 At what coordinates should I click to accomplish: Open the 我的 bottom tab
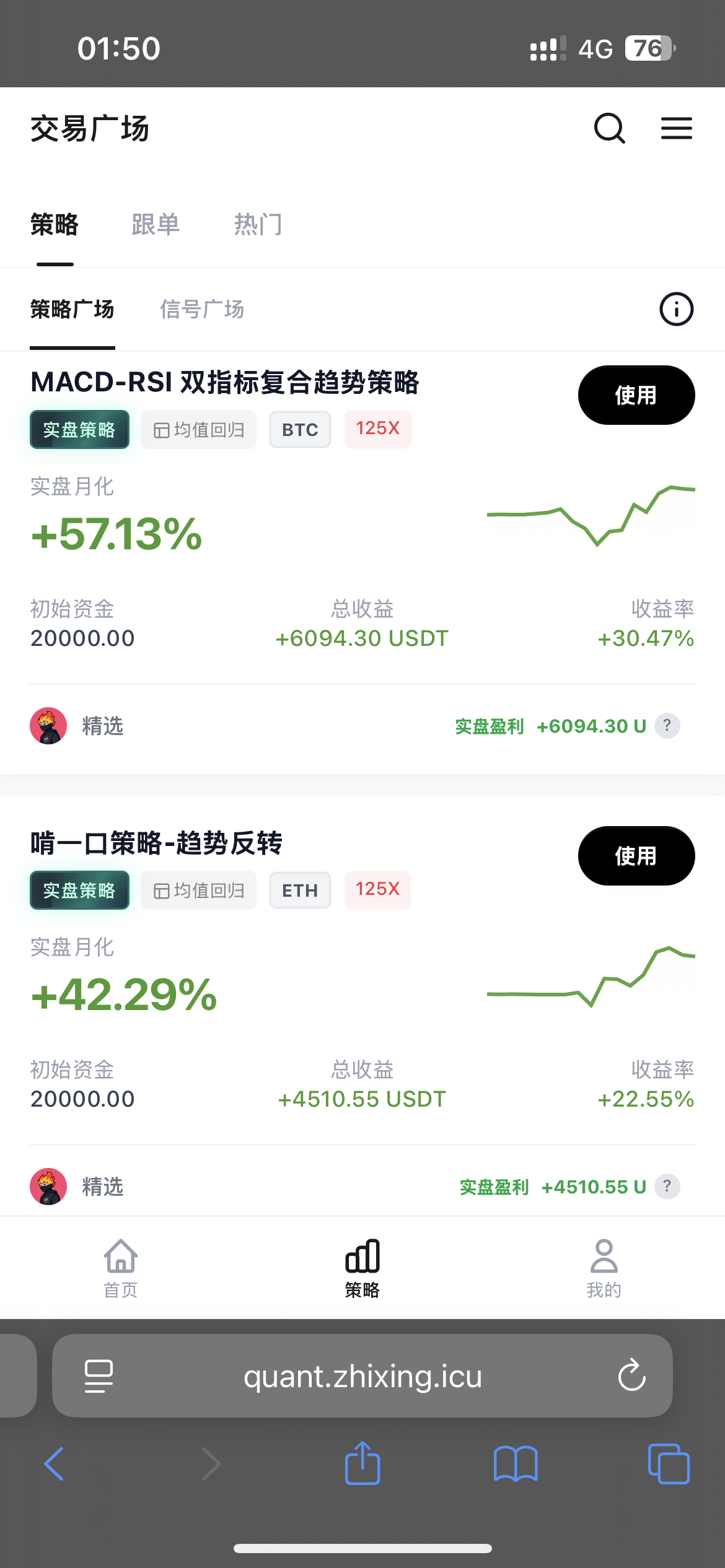(604, 1268)
